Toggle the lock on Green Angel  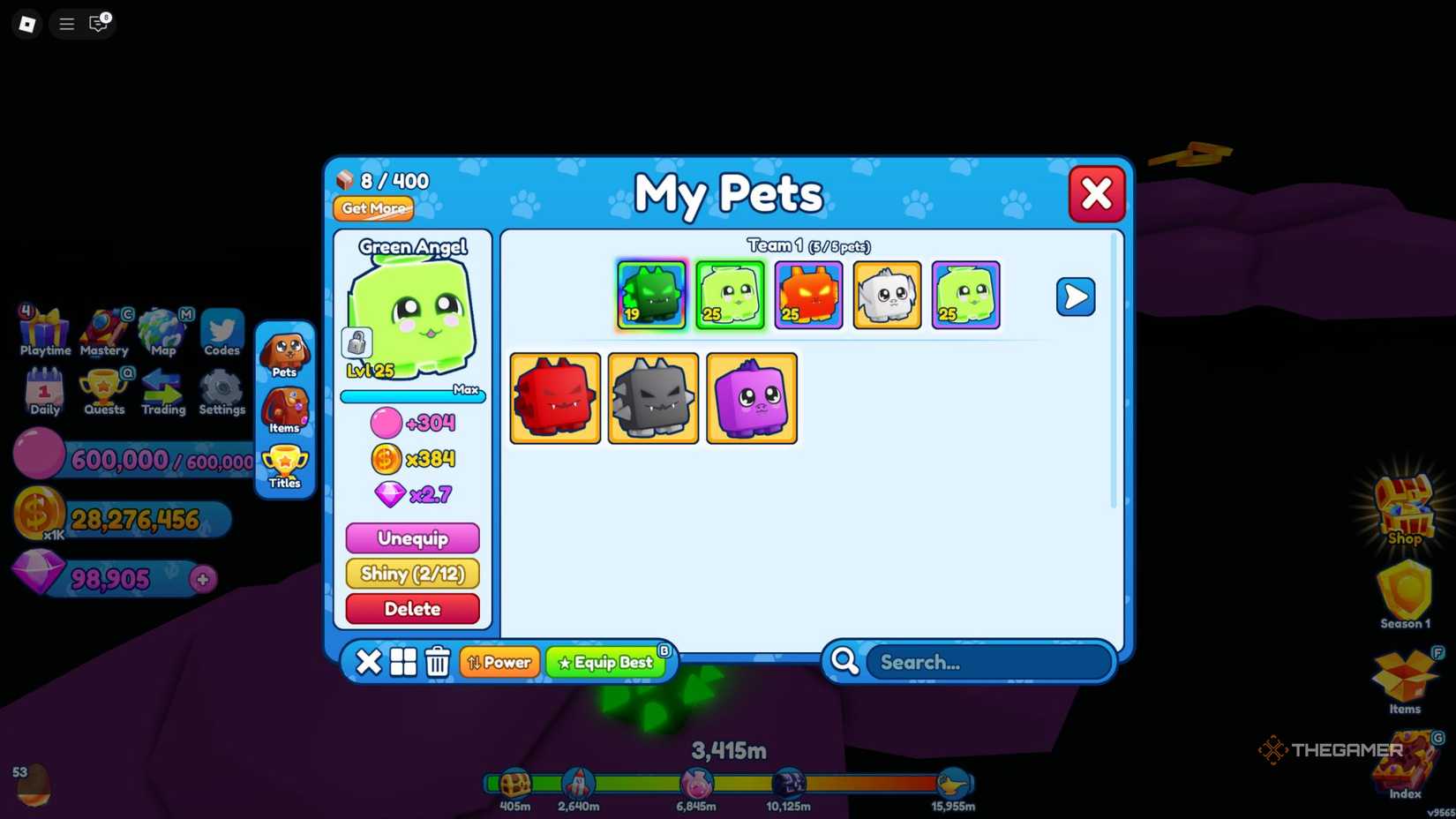point(356,342)
